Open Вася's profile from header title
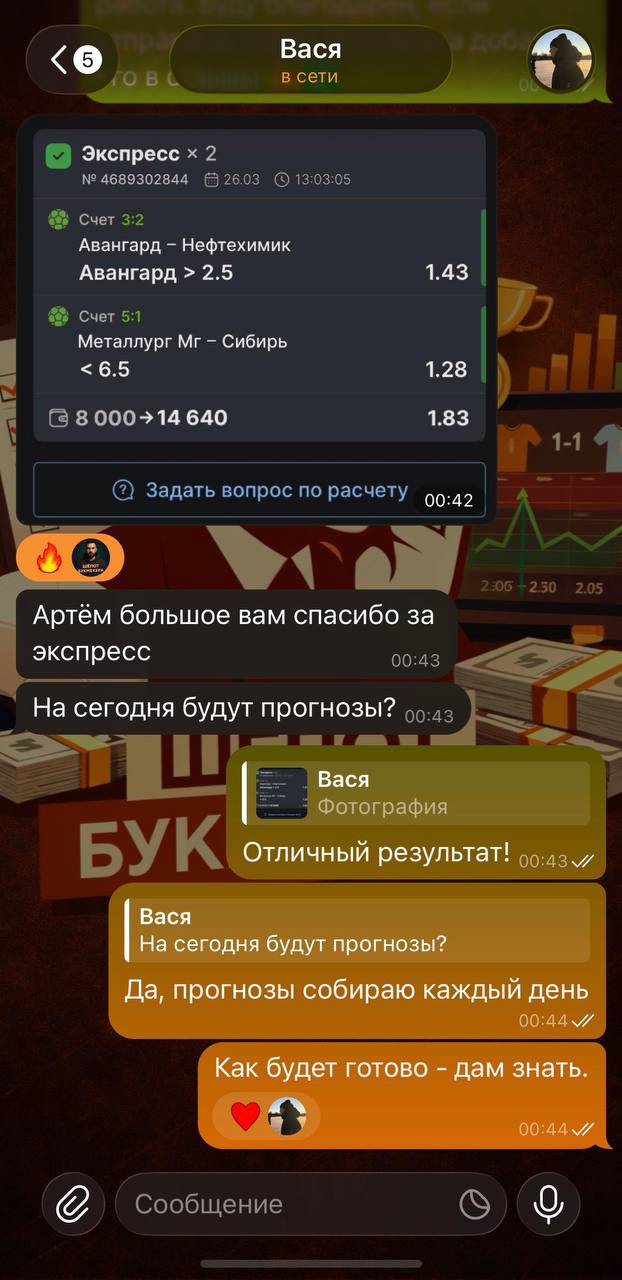This screenshot has width=622, height=1280. coord(310,60)
